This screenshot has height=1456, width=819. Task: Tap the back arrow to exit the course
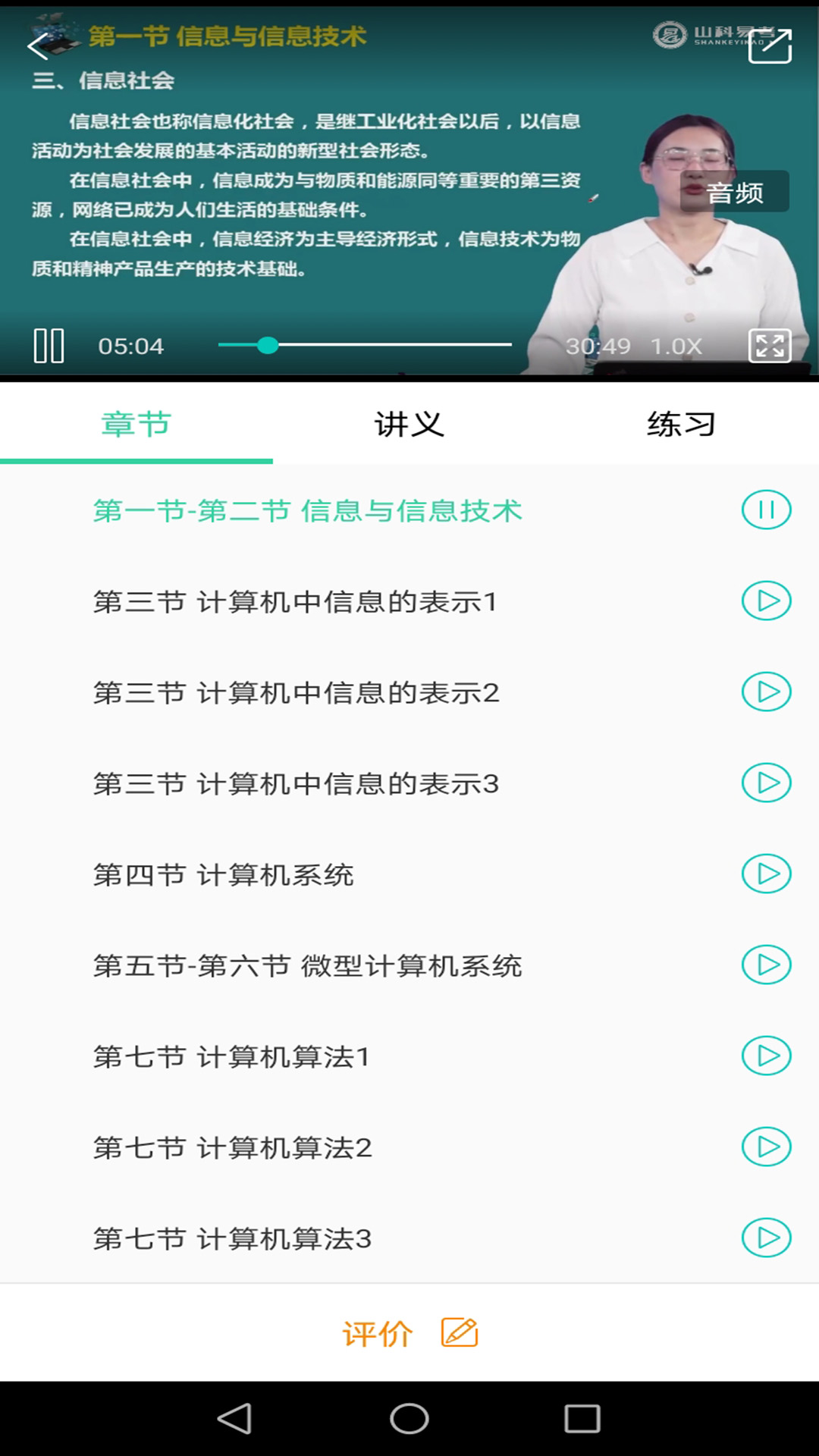click(36, 47)
